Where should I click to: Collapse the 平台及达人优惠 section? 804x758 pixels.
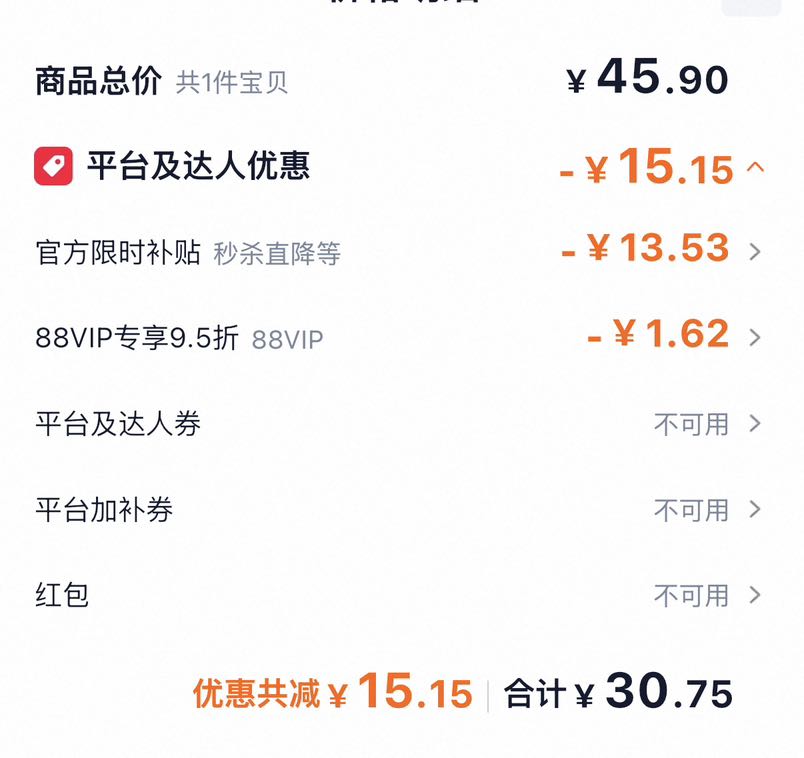tap(755, 167)
